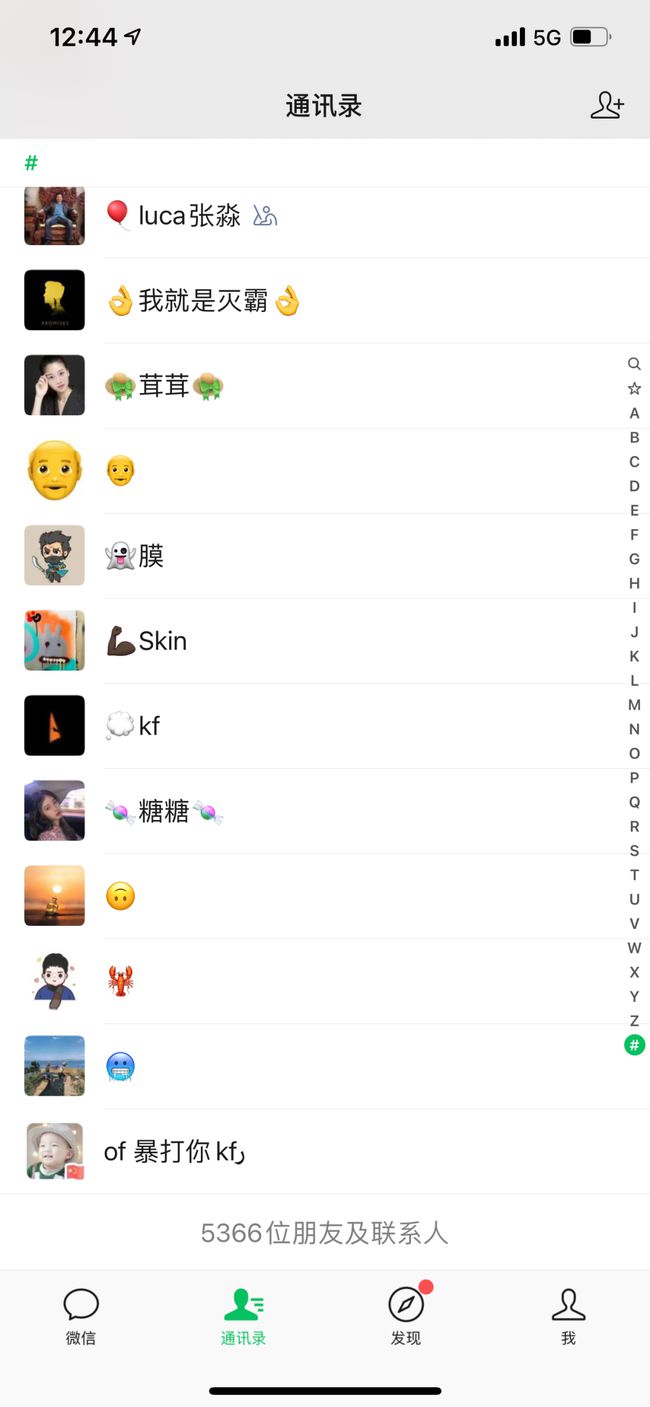Jump to letter Z in index

(634, 1021)
